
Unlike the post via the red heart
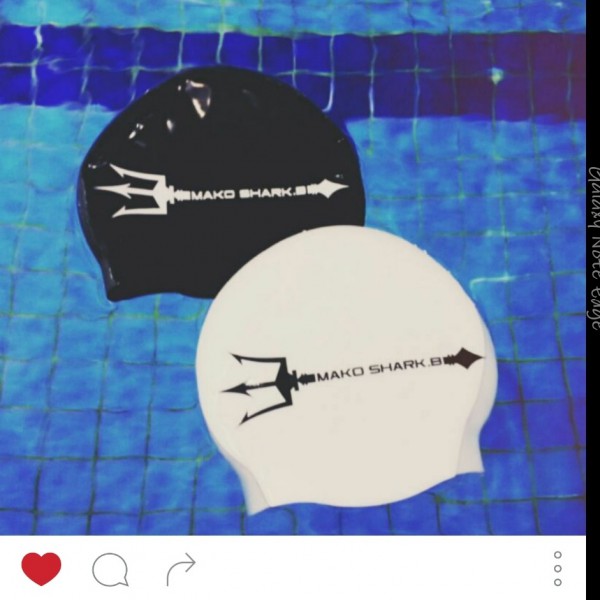pos(41,569)
